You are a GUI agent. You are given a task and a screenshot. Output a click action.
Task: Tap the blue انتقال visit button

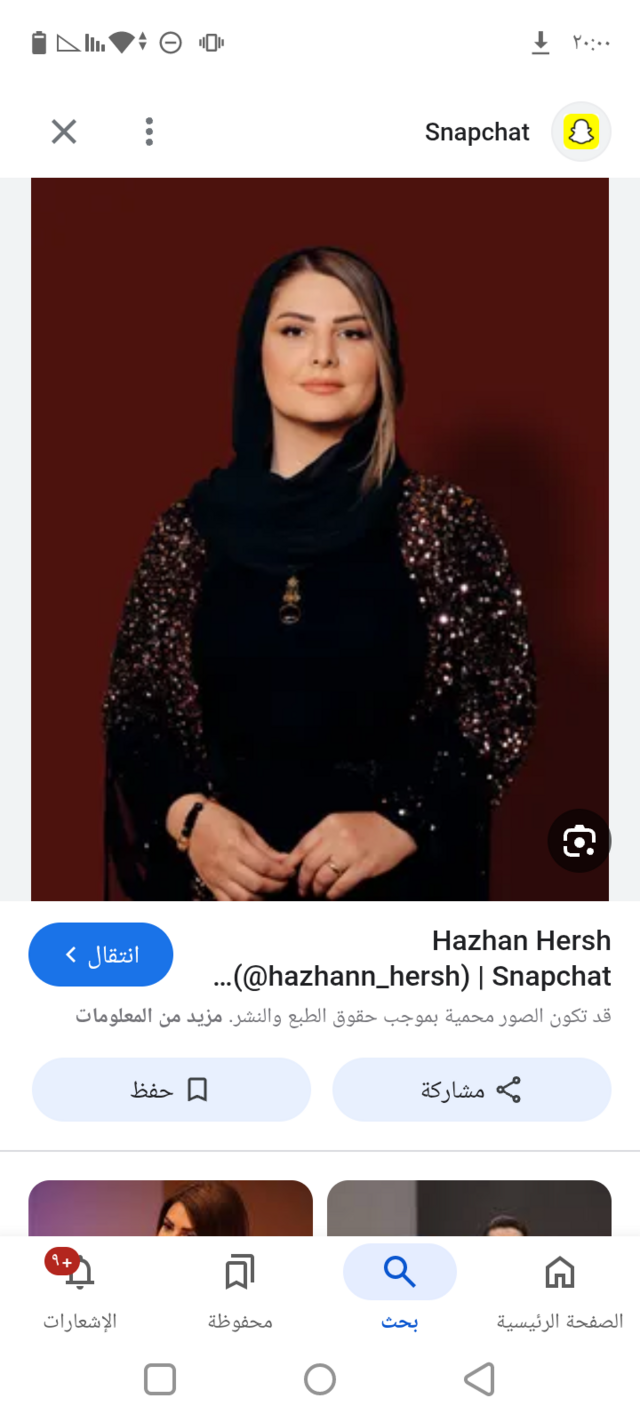[101, 954]
